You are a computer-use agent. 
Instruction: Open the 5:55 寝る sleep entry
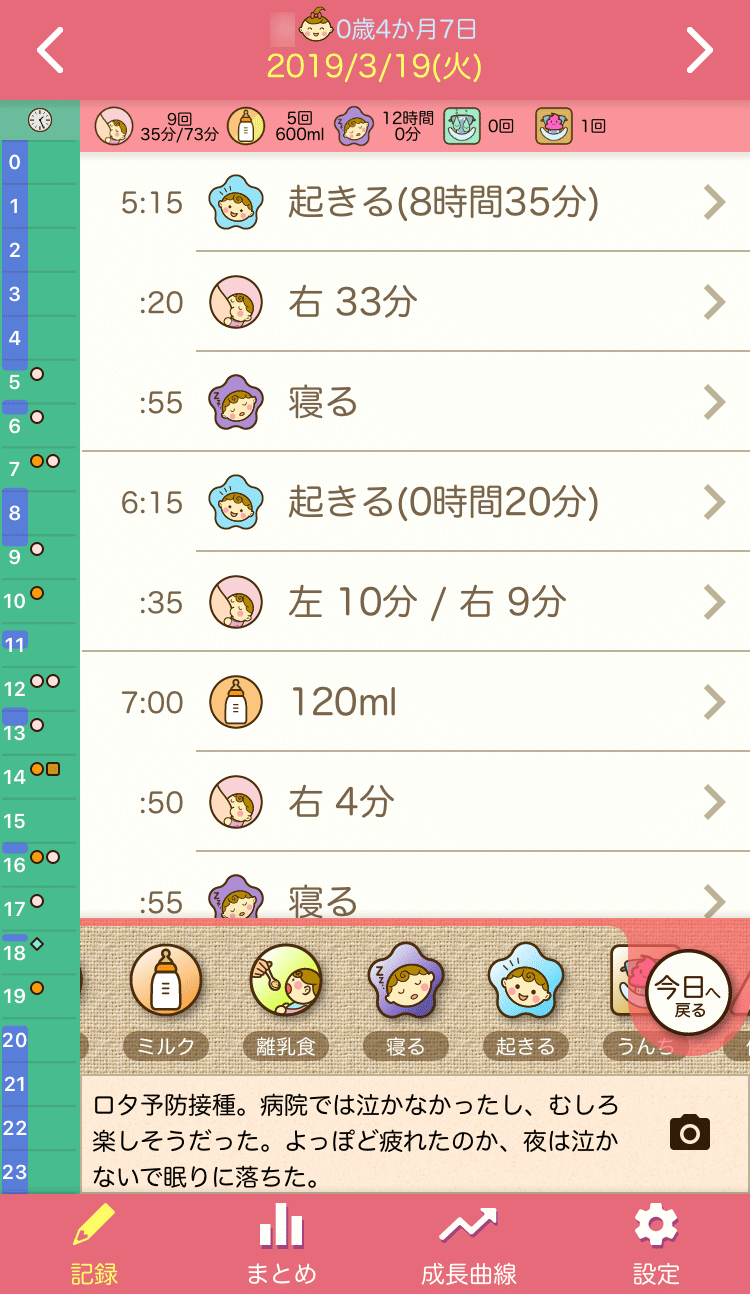[415, 402]
